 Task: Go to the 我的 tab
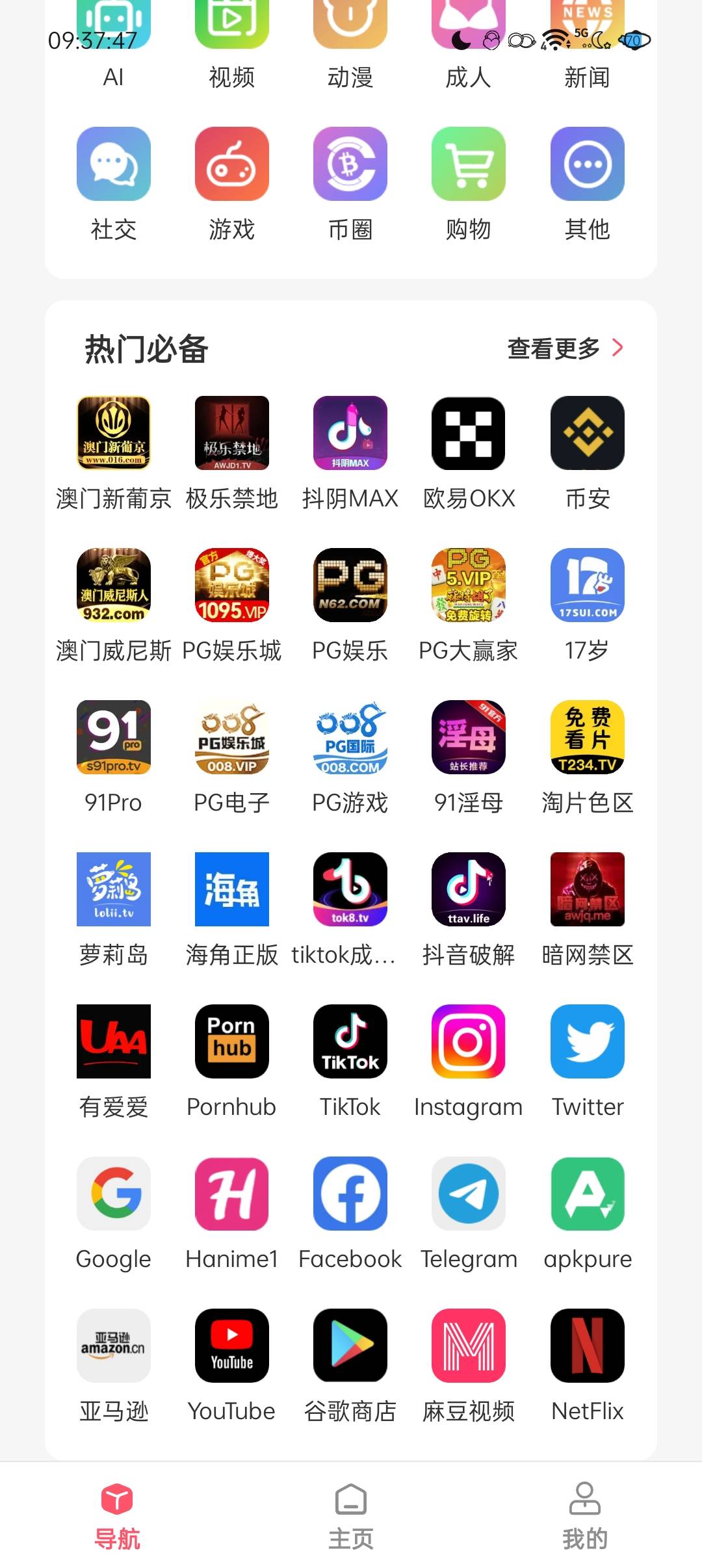click(585, 1516)
